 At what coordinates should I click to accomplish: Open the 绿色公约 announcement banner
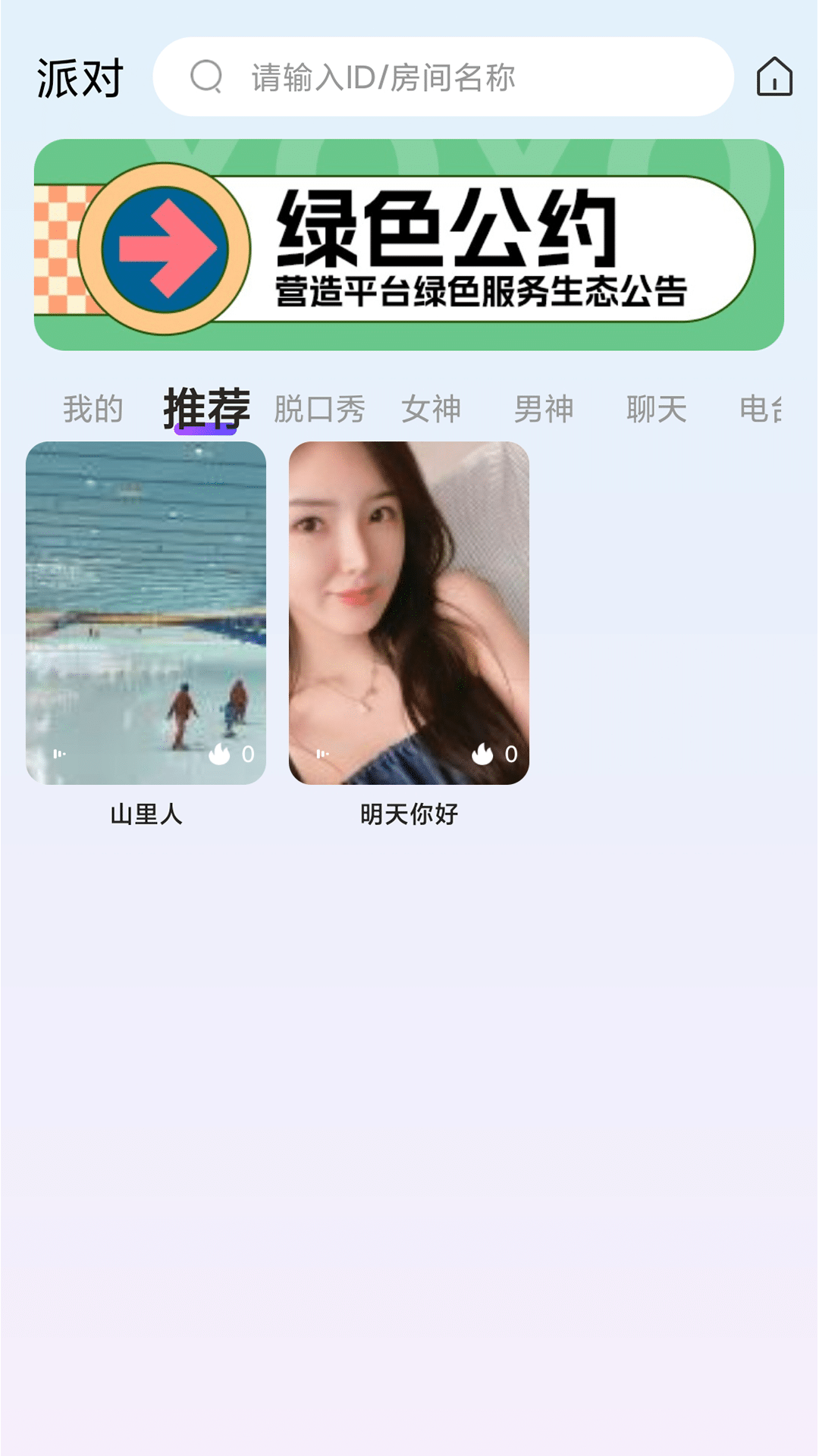click(409, 245)
